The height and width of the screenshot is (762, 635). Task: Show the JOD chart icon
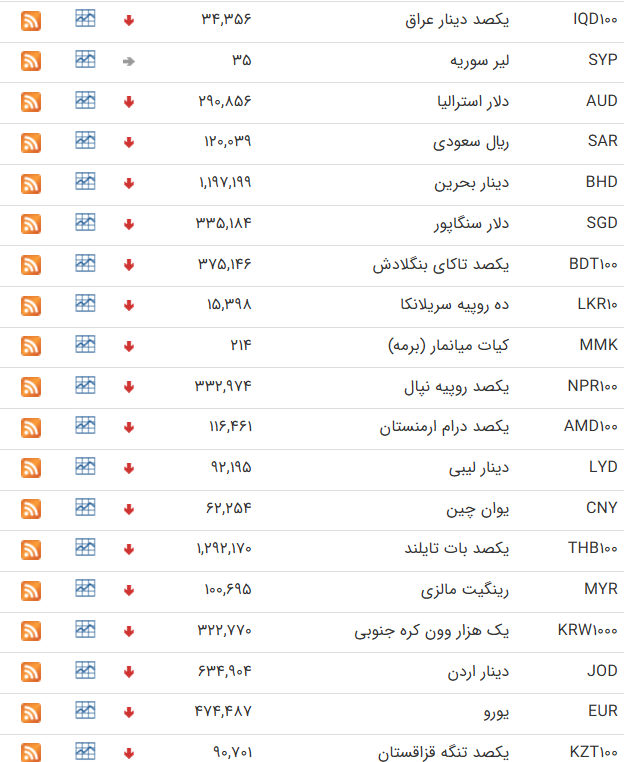point(85,671)
